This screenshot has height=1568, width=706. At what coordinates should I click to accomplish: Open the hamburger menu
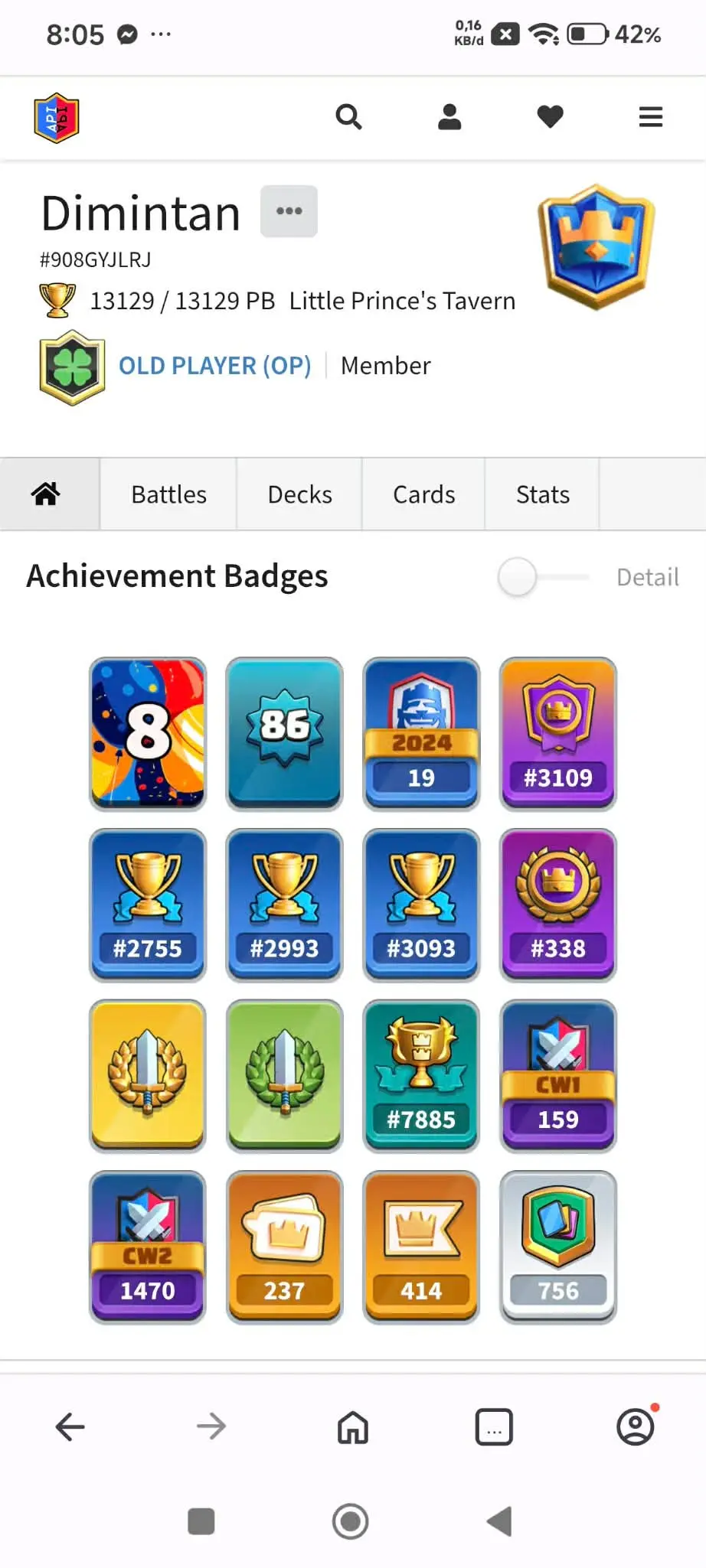point(650,117)
